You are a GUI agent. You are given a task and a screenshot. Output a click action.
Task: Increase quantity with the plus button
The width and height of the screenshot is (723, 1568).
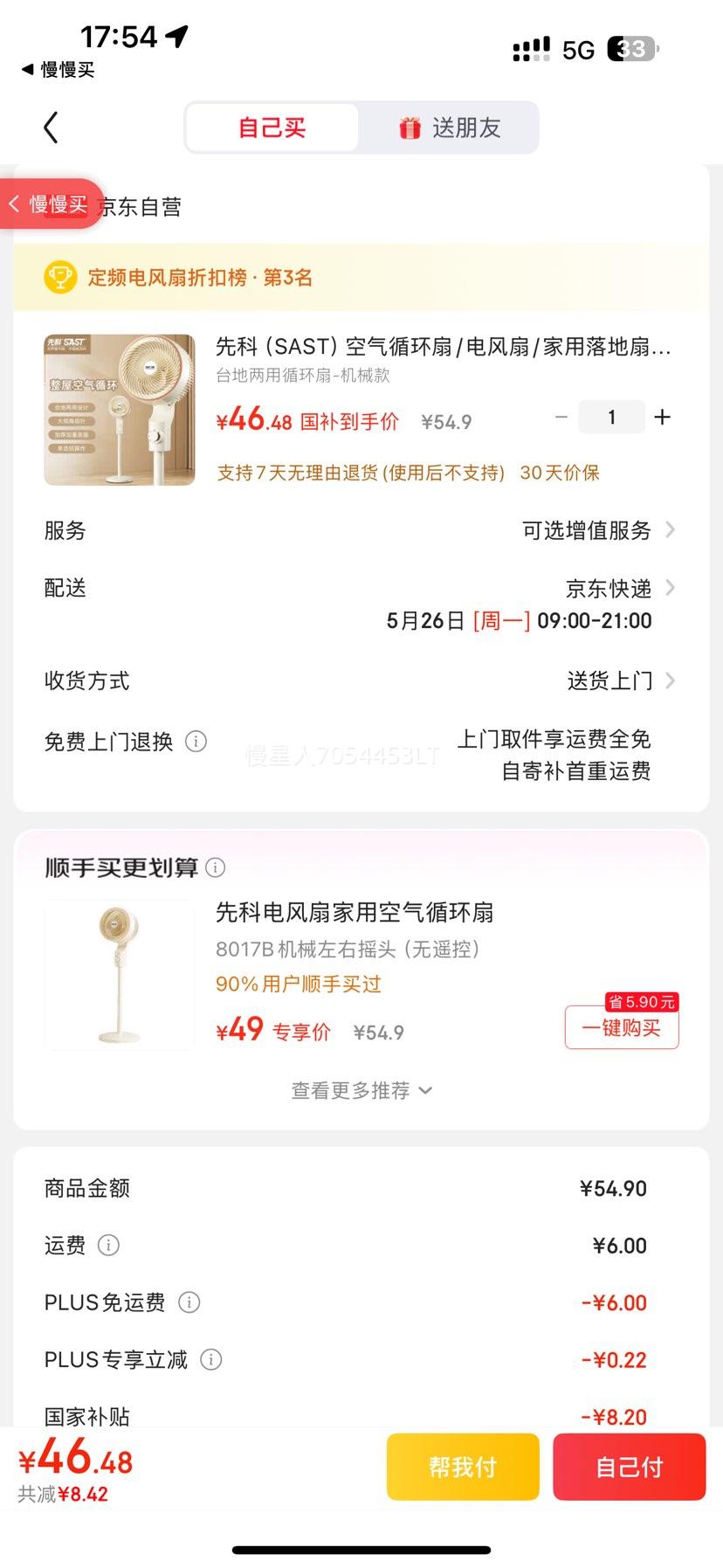[663, 417]
